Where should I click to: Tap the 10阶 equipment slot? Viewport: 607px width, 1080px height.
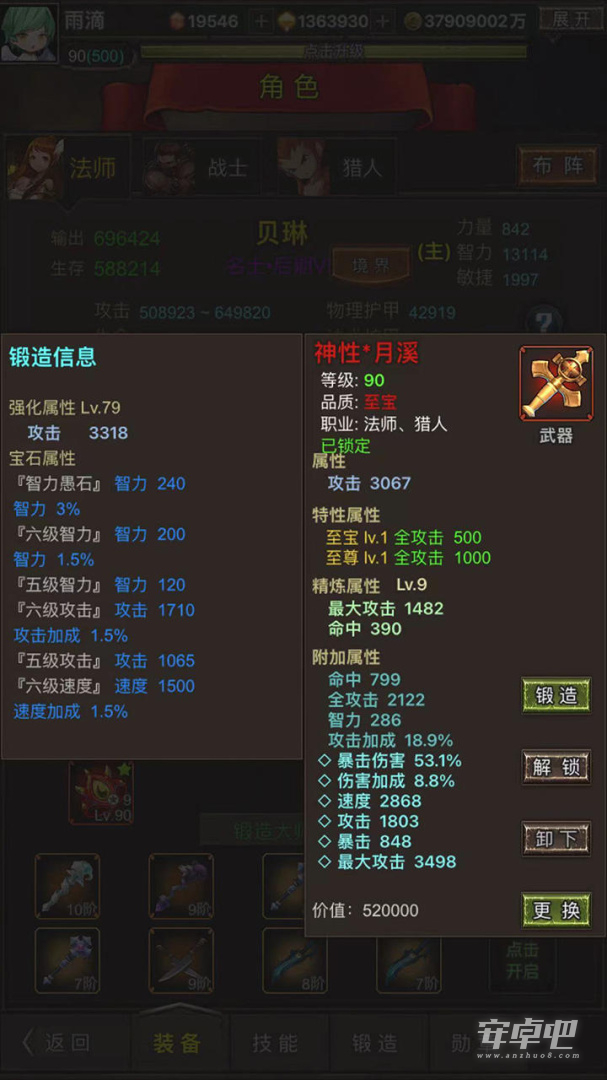(x=68, y=886)
